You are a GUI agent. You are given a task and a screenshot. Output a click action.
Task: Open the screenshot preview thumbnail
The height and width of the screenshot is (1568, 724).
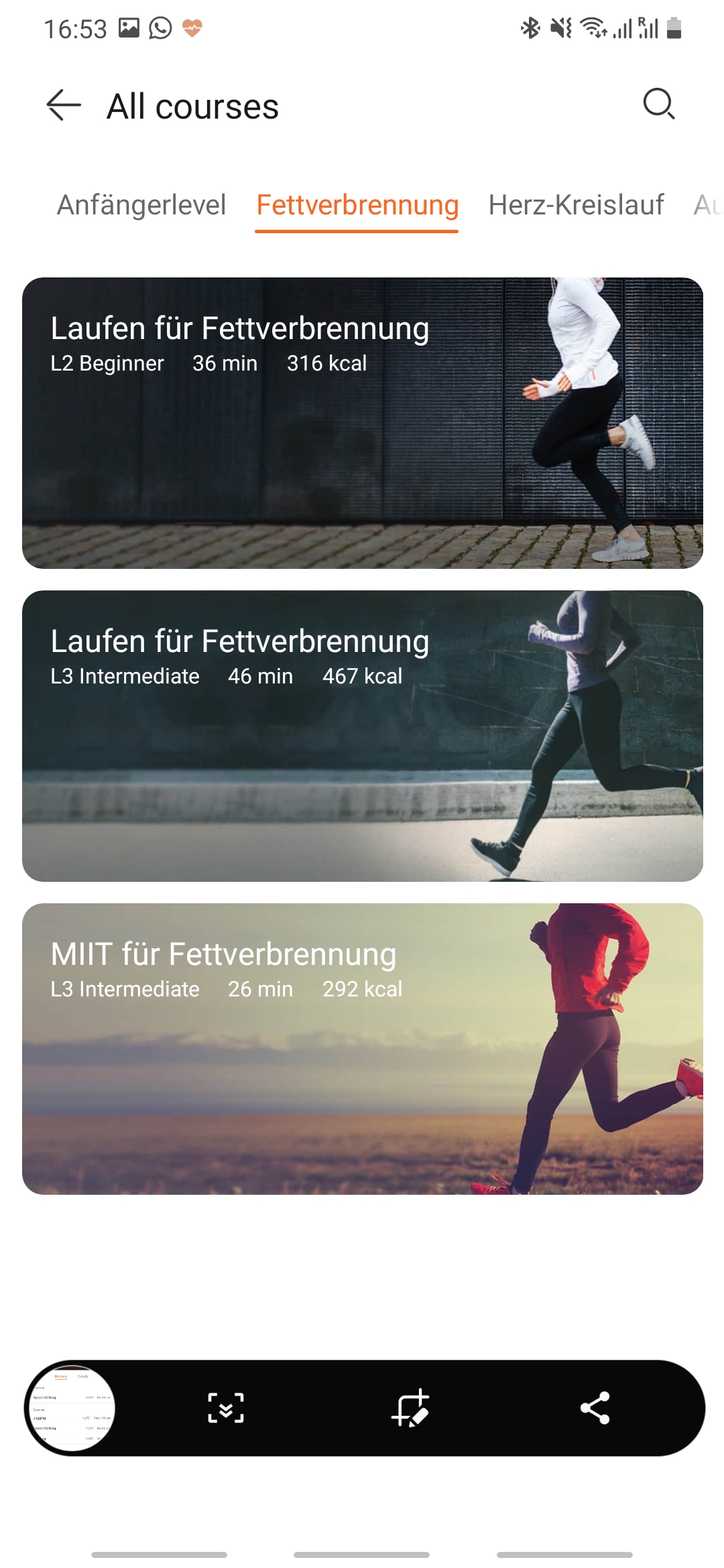(72, 1408)
